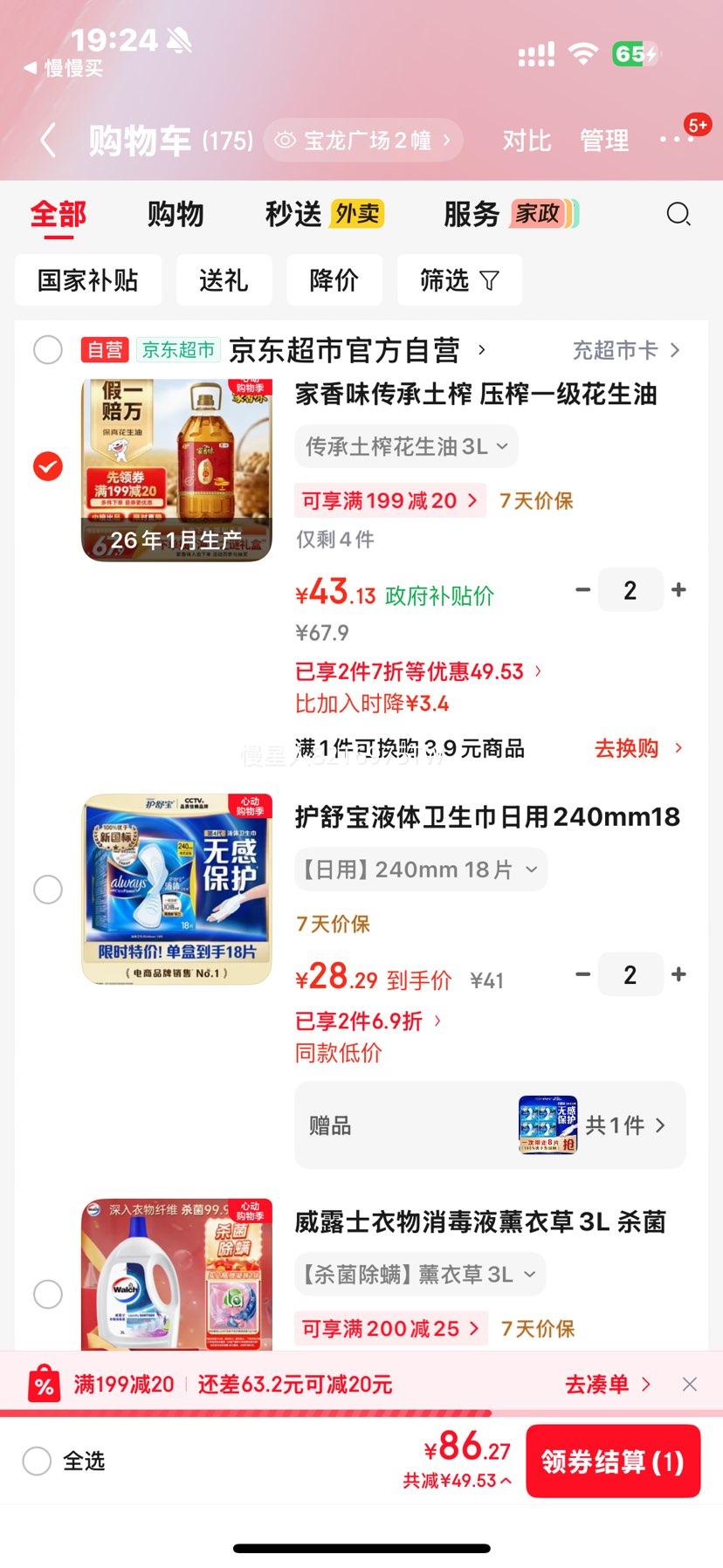Tap 领券结算 to check out
This screenshot has width=723, height=1568.
[613, 1461]
